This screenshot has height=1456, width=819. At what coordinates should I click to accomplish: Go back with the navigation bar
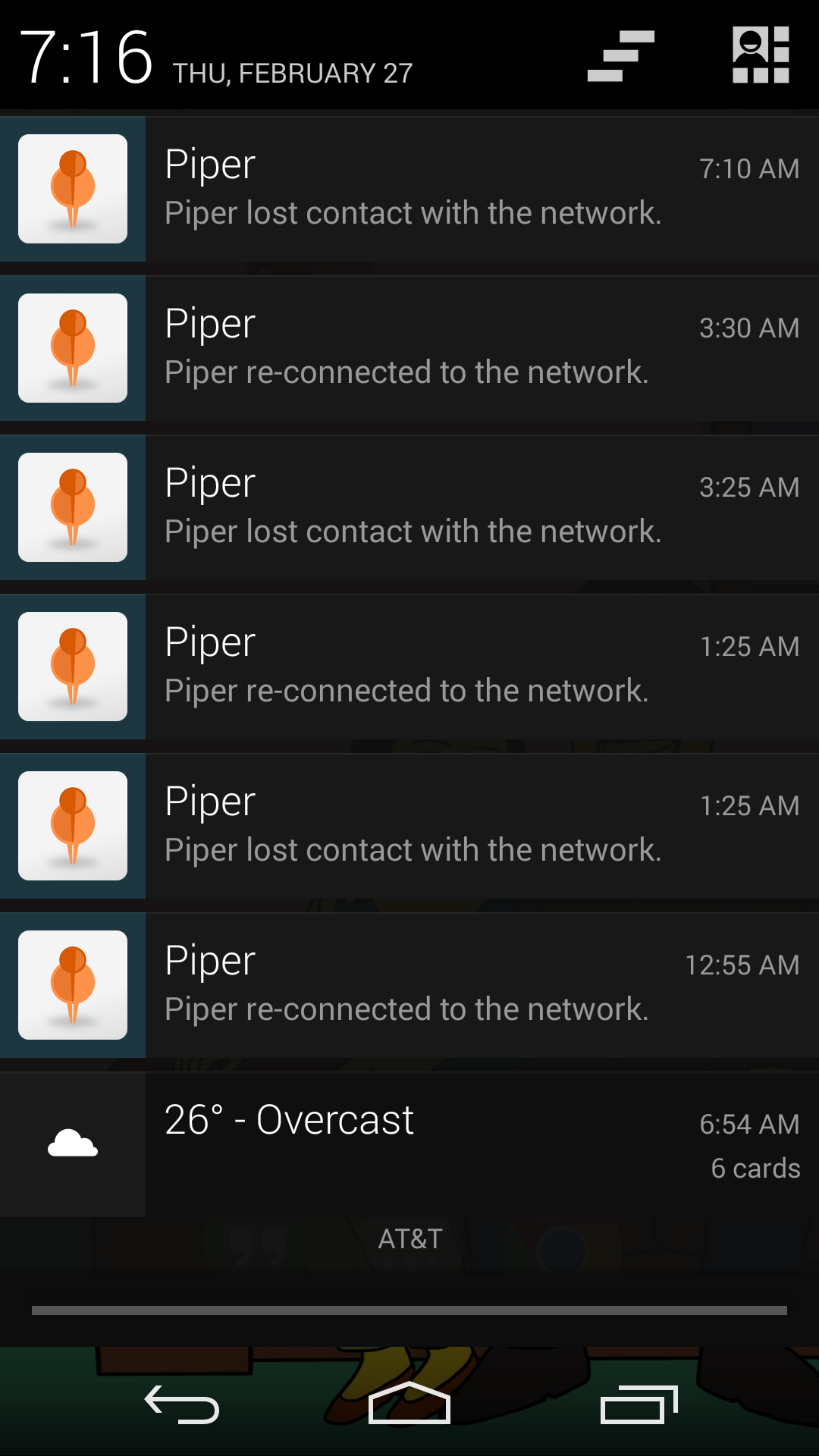pyautogui.click(x=182, y=1405)
